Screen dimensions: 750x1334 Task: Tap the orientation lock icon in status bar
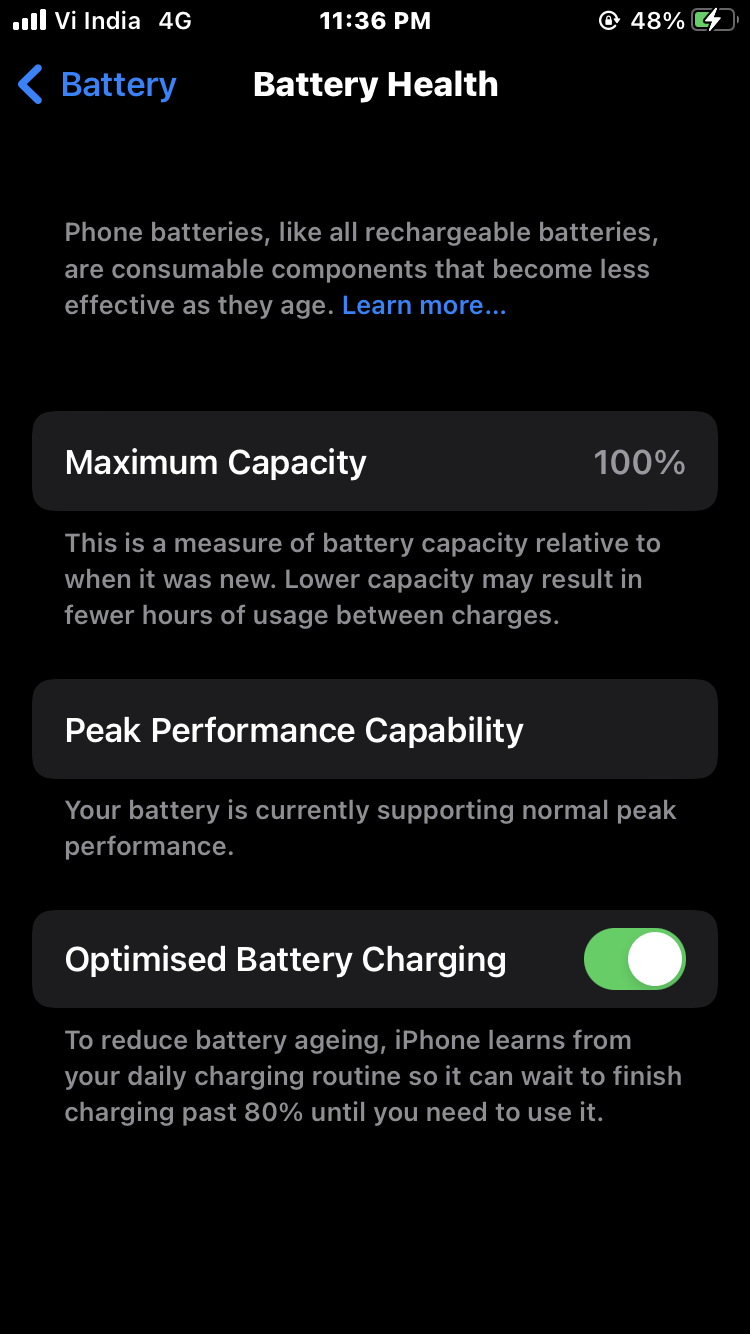click(609, 19)
